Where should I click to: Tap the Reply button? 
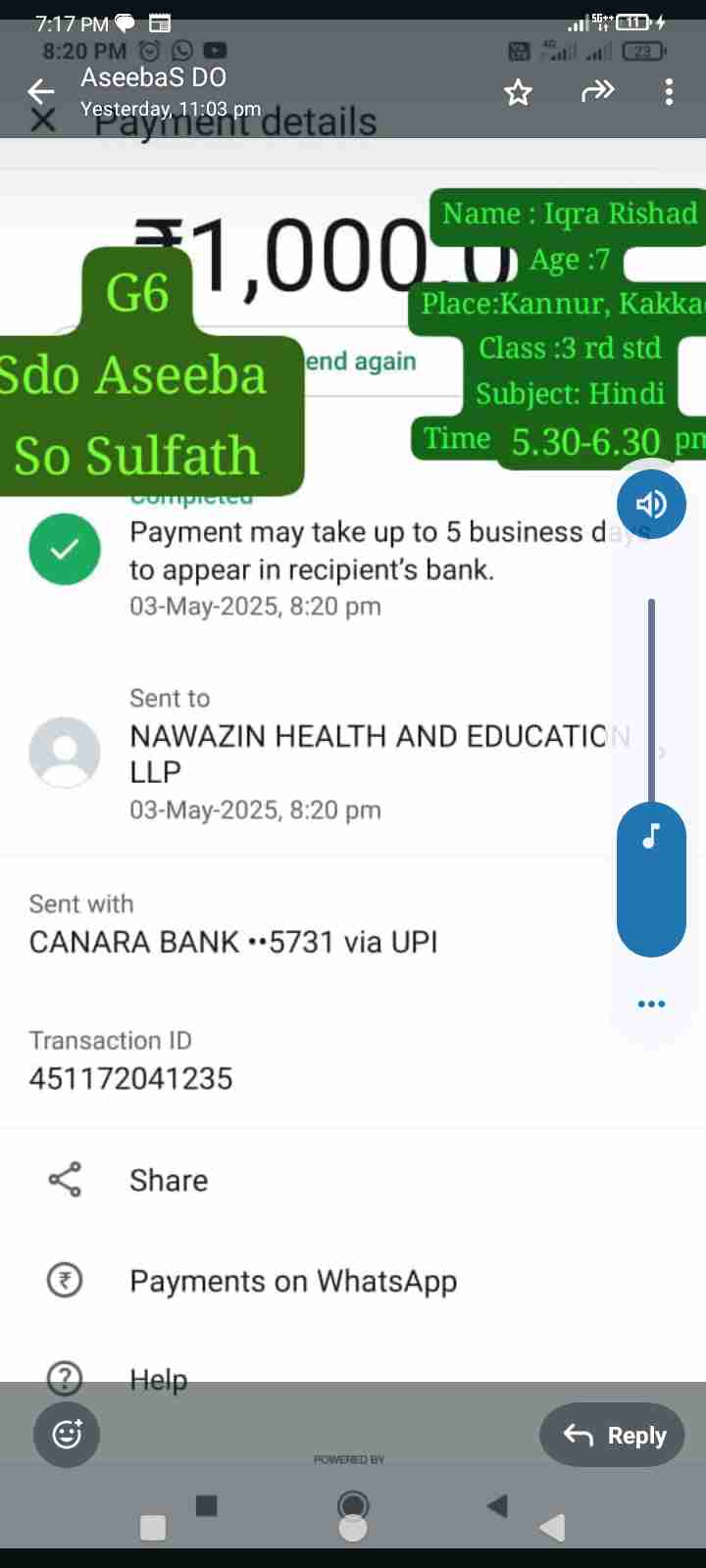coord(613,1436)
